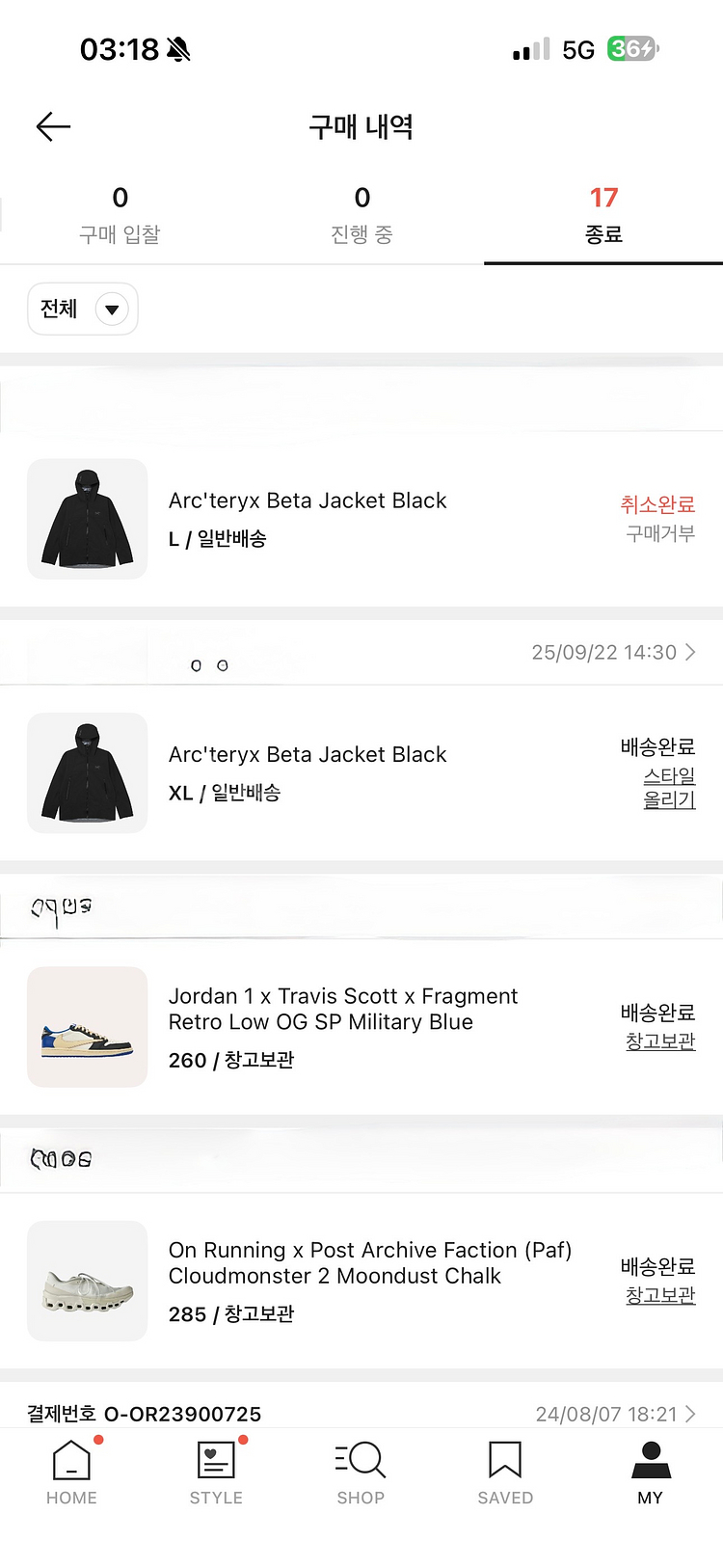Select the MY tab
Image resolution: width=723 pixels, height=1568 pixels.
click(651, 1473)
